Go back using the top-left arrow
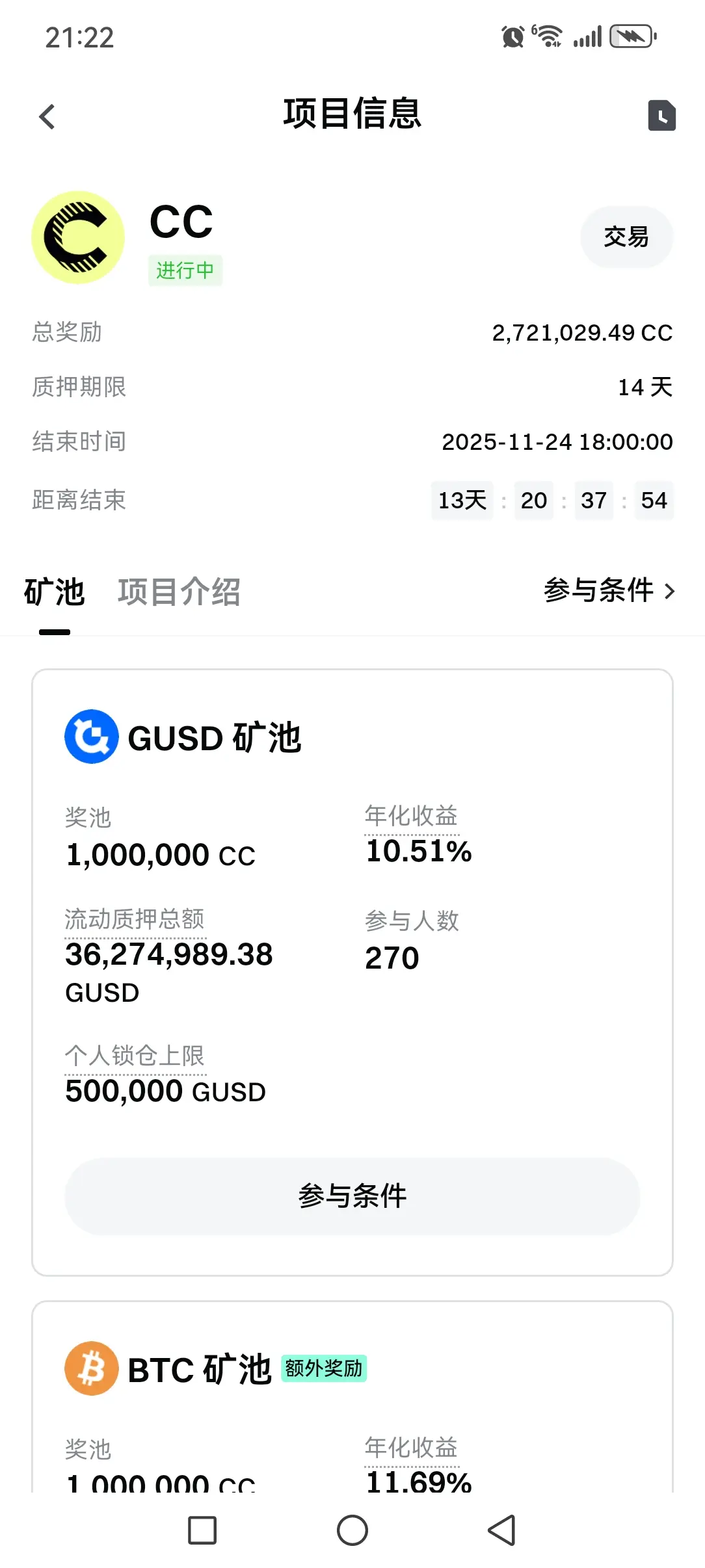705x1568 pixels. (47, 117)
